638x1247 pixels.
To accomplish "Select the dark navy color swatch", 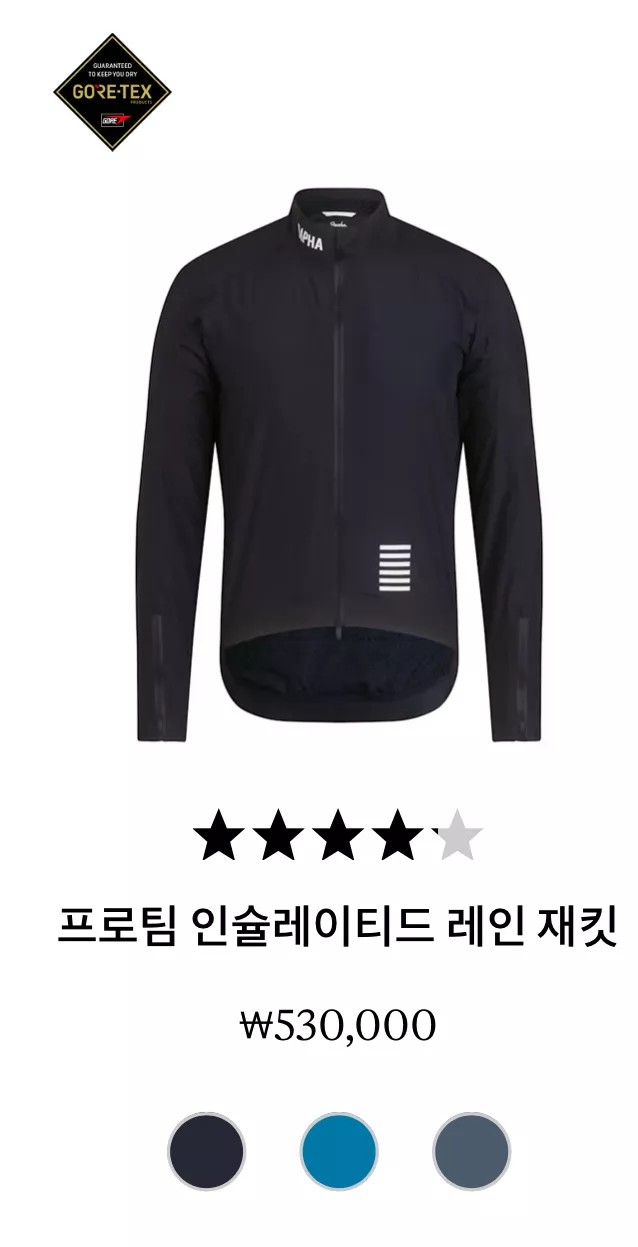I will [x=206, y=1151].
